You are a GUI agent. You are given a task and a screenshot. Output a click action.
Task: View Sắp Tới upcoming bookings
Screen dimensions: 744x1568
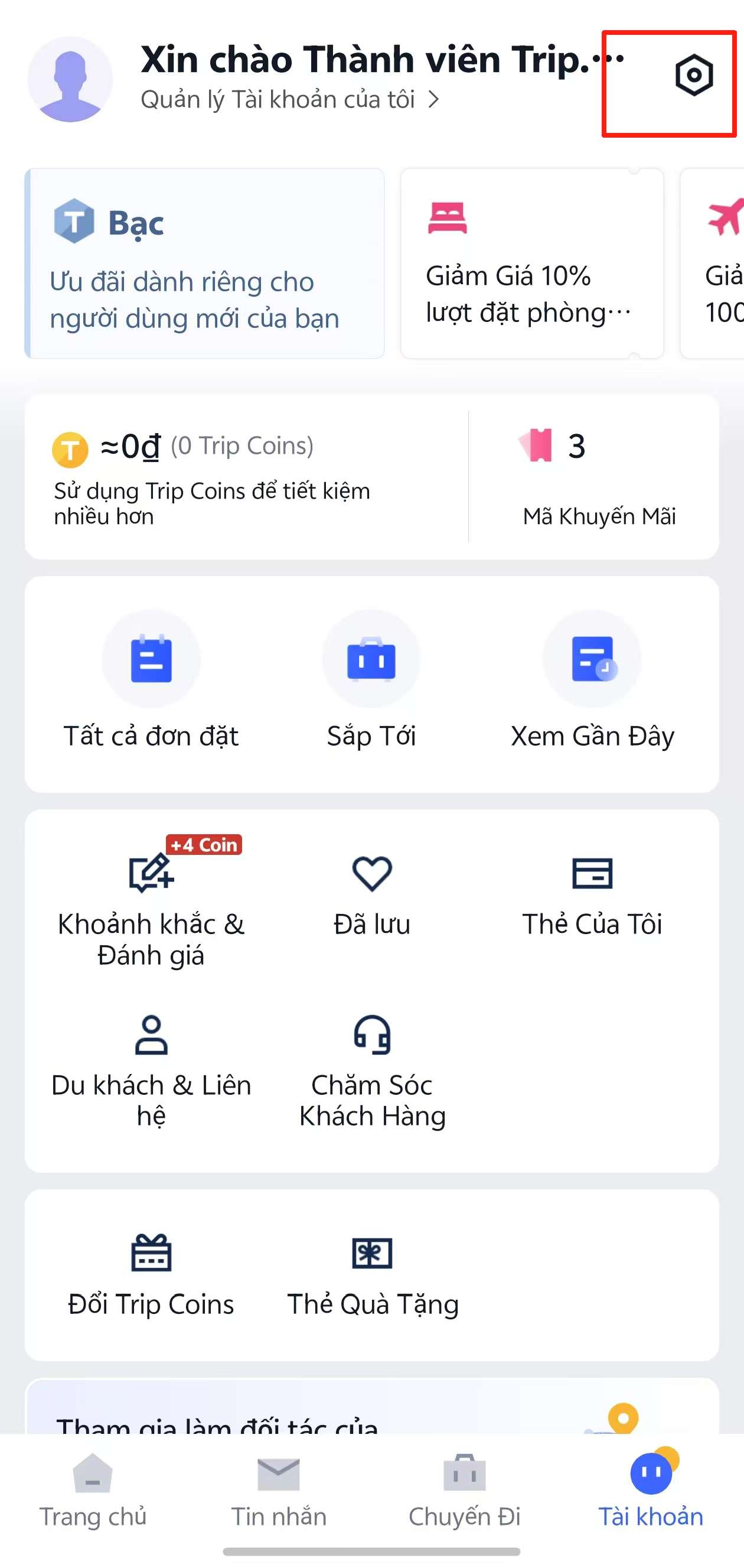[371, 681]
